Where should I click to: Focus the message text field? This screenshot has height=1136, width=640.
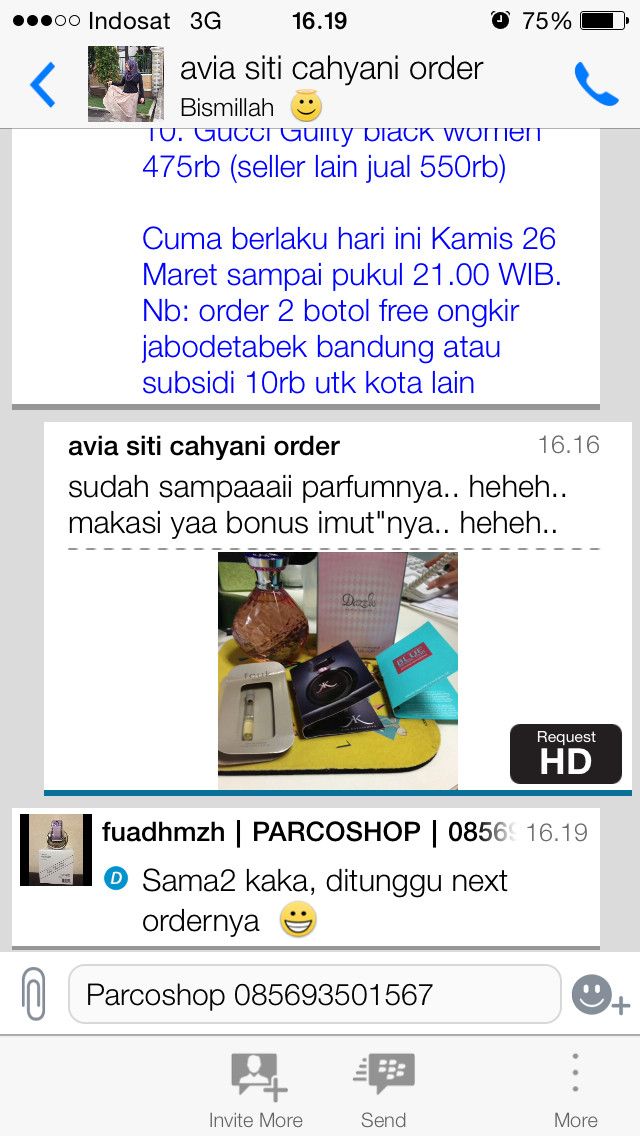tap(314, 994)
